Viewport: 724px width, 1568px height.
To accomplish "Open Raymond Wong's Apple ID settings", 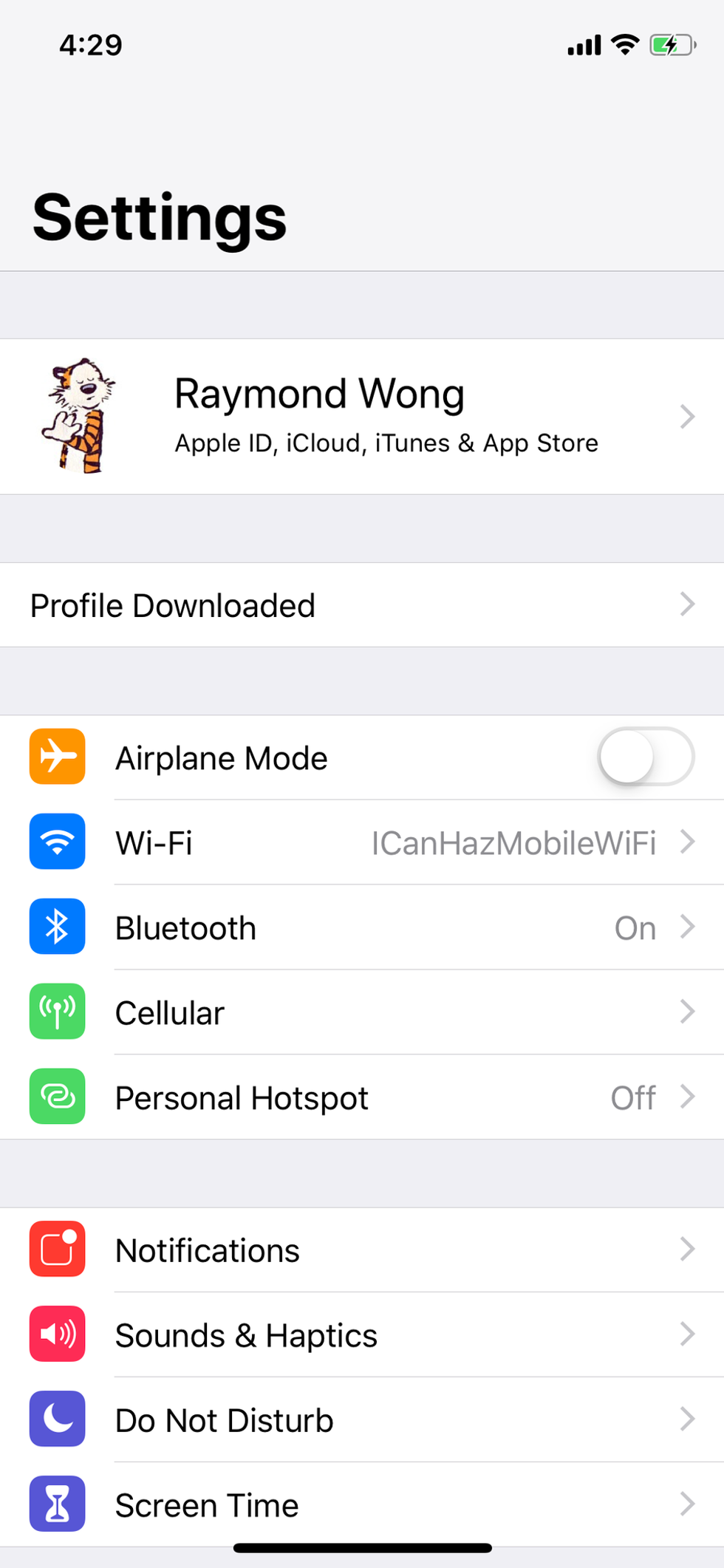I will (x=362, y=417).
